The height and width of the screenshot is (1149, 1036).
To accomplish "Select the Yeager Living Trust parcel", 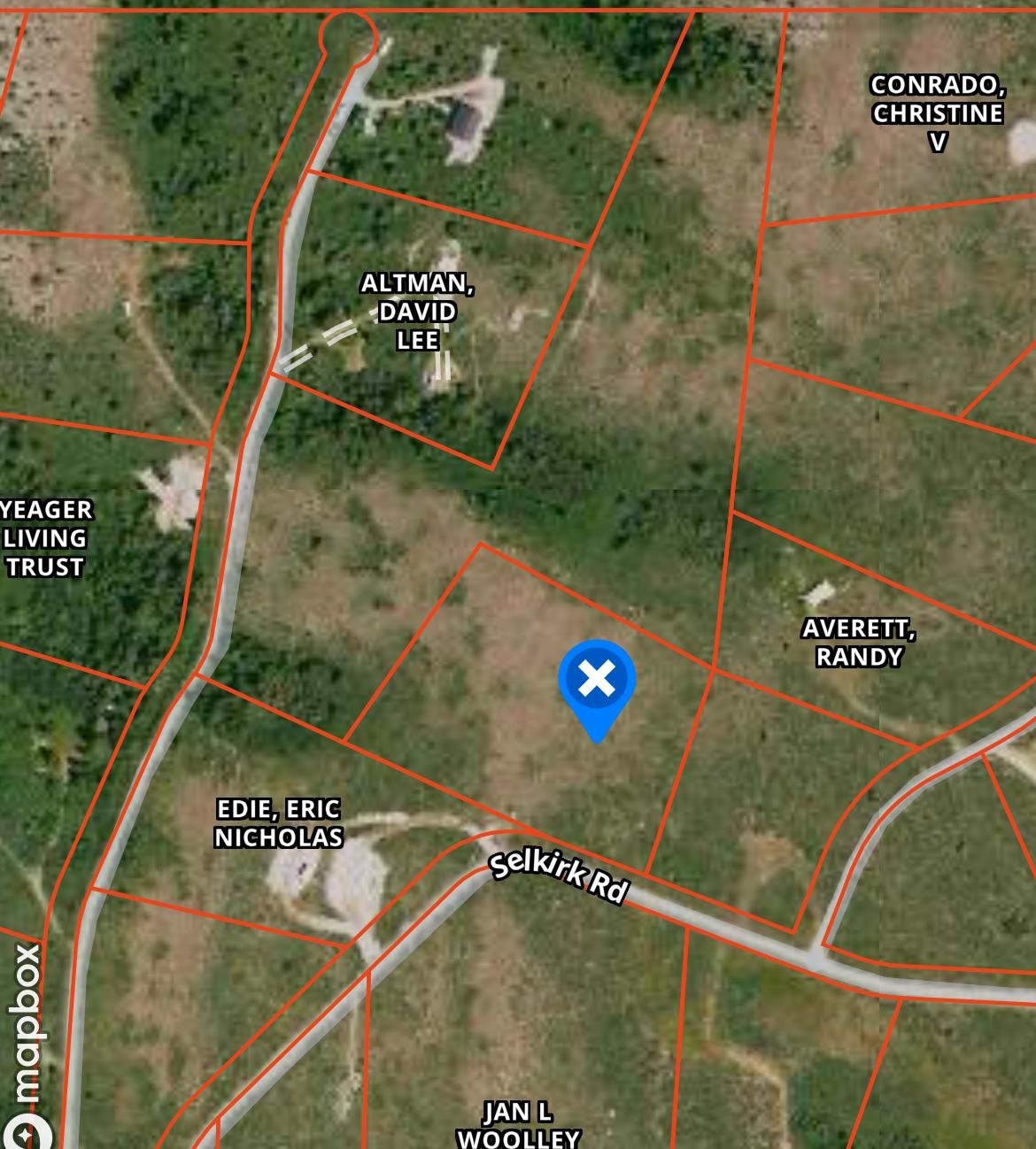I will tap(46, 538).
